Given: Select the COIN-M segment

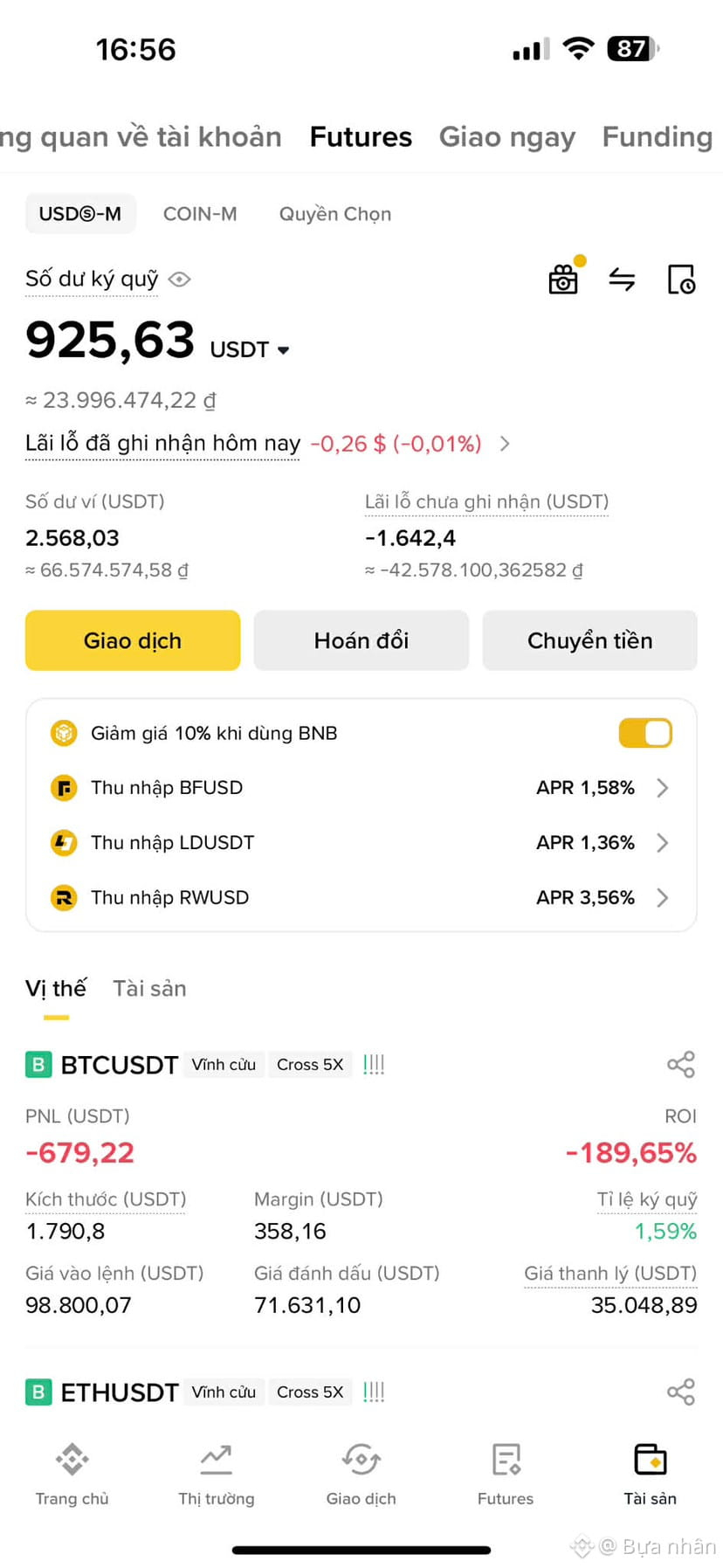Looking at the screenshot, I should (x=200, y=214).
